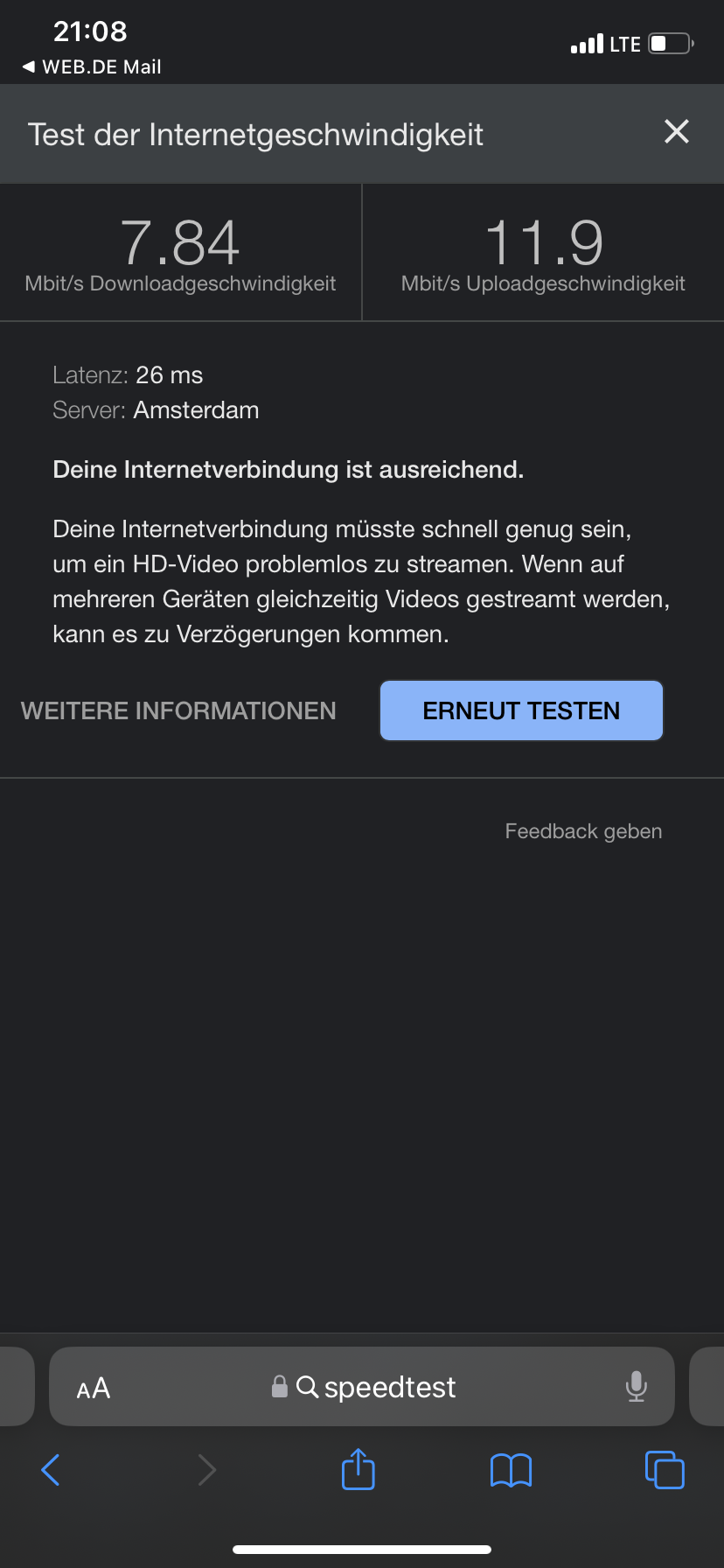Go back to the previous page
724x1568 pixels.
(x=51, y=1470)
